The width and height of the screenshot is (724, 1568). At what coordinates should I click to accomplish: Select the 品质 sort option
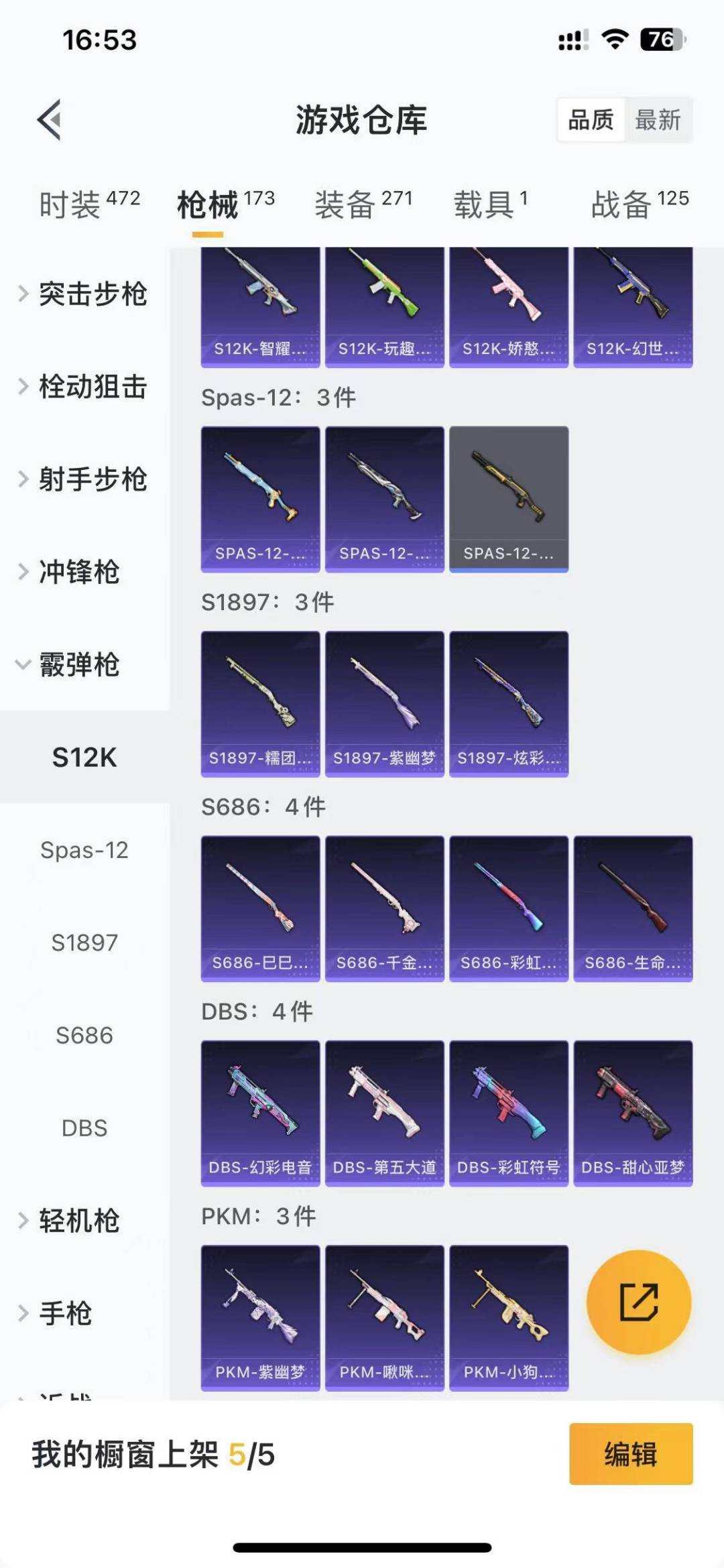tap(589, 121)
